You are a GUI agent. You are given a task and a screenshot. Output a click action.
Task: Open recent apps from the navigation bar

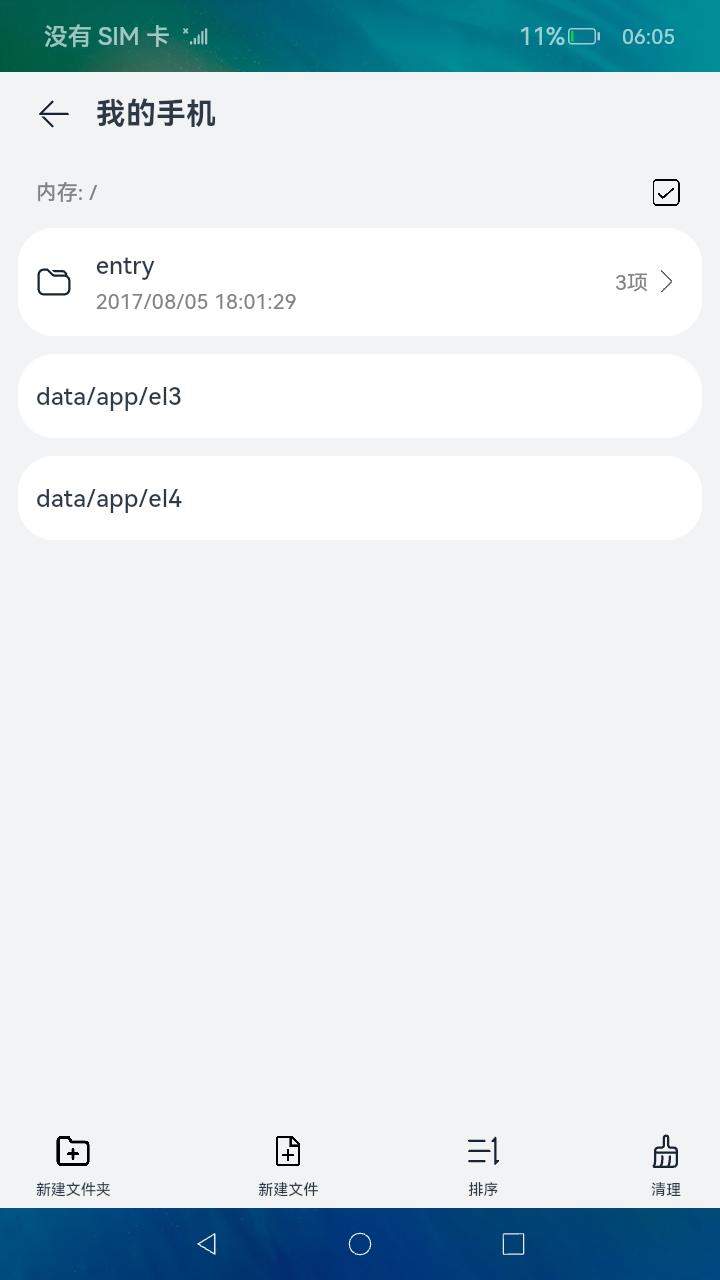tap(513, 1244)
